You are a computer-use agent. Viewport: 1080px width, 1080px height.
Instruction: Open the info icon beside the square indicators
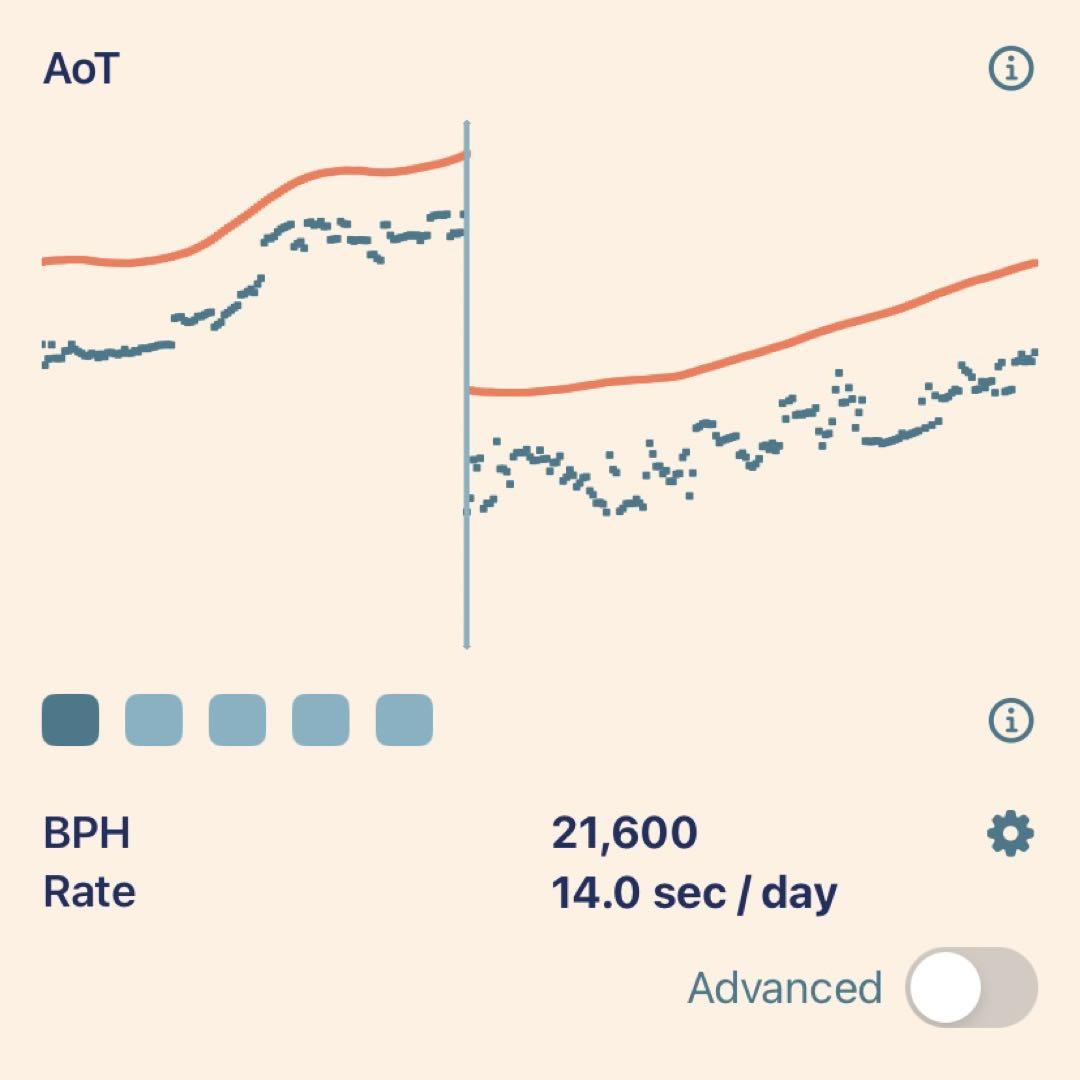[x=1010, y=720]
